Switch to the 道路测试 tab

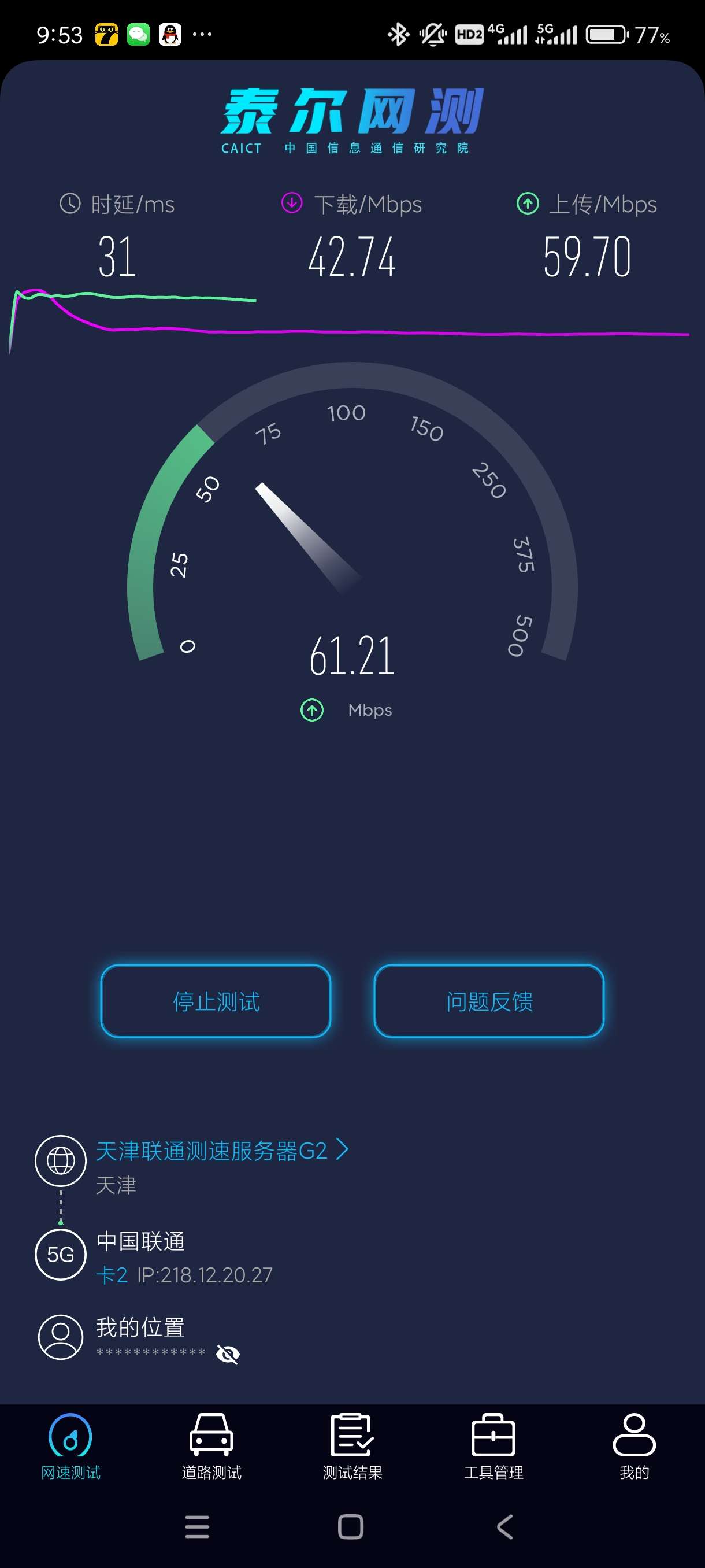tap(211, 1446)
